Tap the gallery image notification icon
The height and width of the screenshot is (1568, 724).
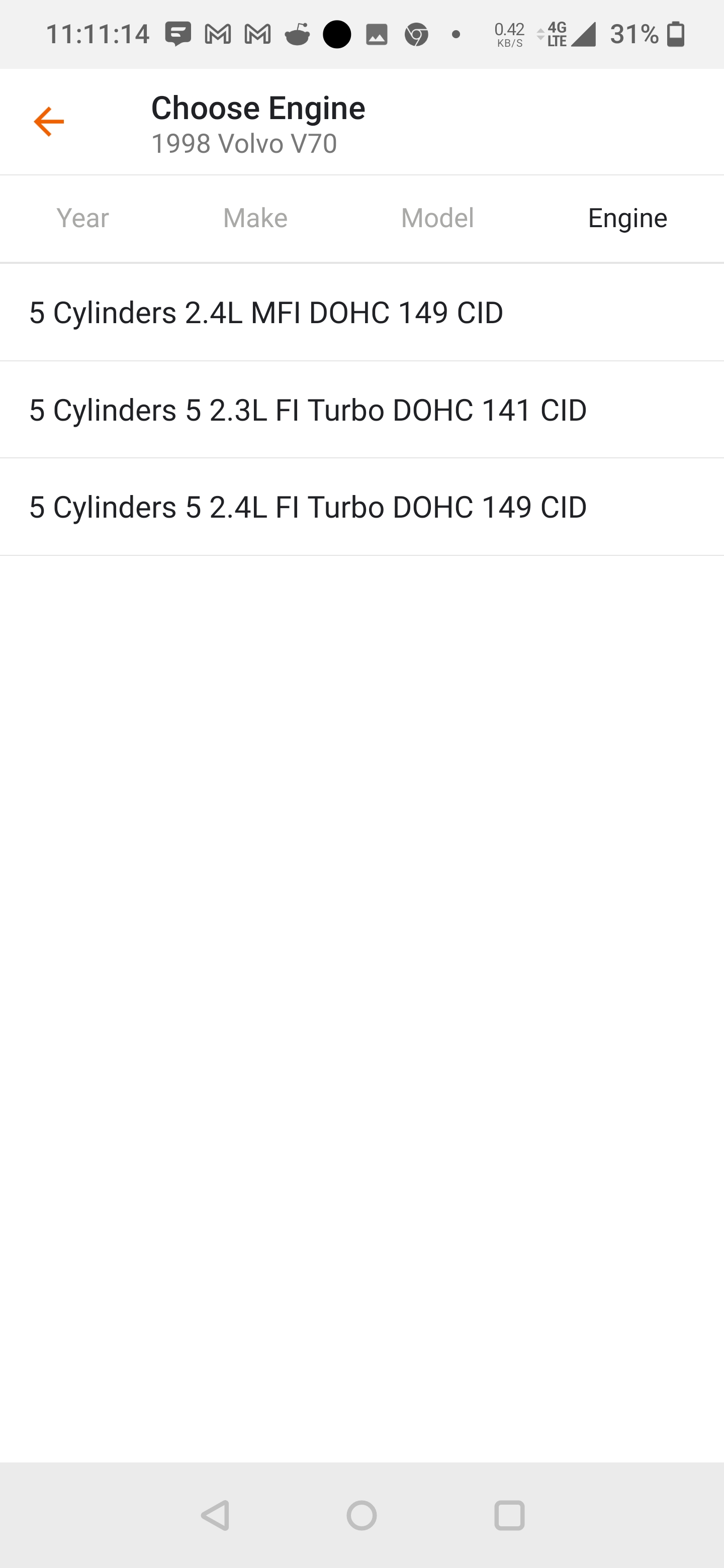click(377, 35)
